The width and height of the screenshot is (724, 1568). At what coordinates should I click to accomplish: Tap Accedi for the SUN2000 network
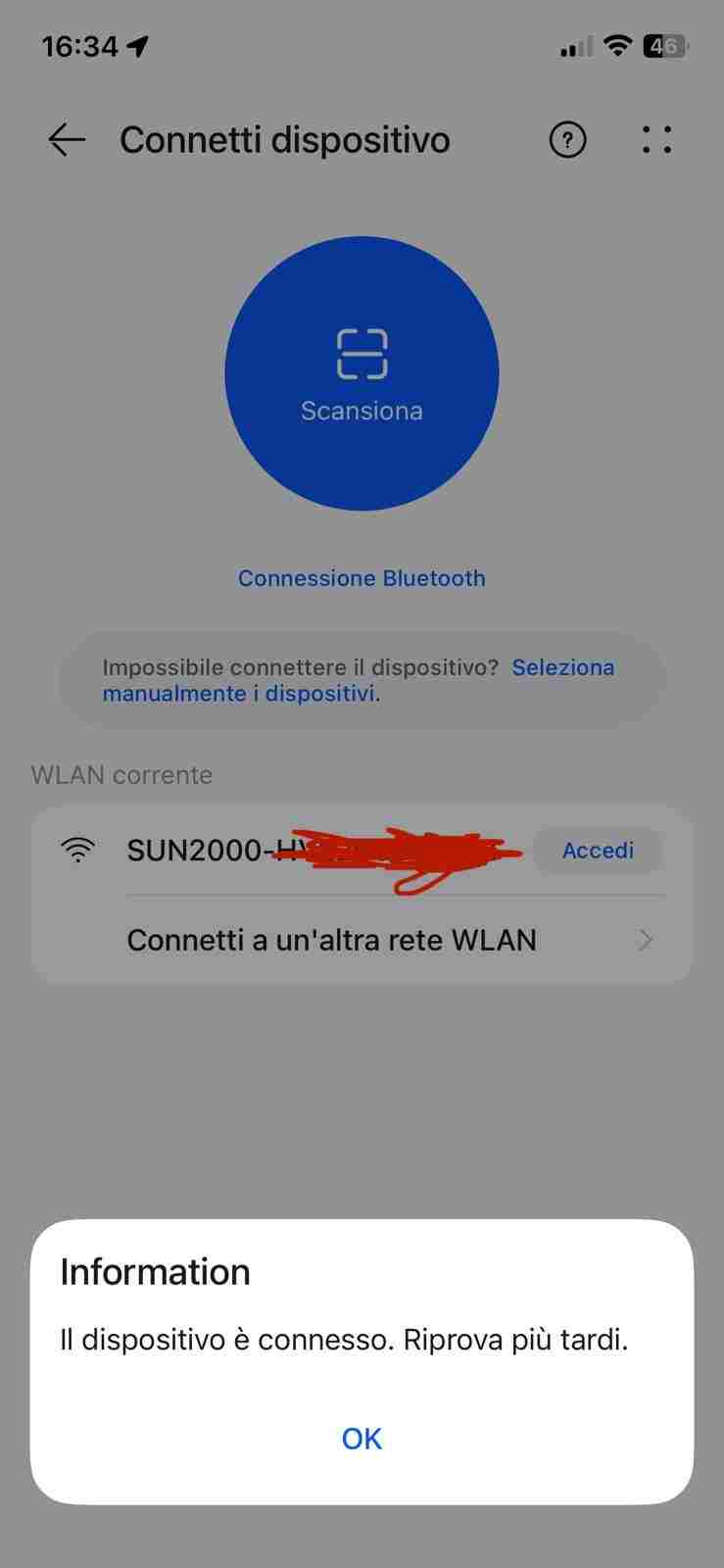coord(598,851)
